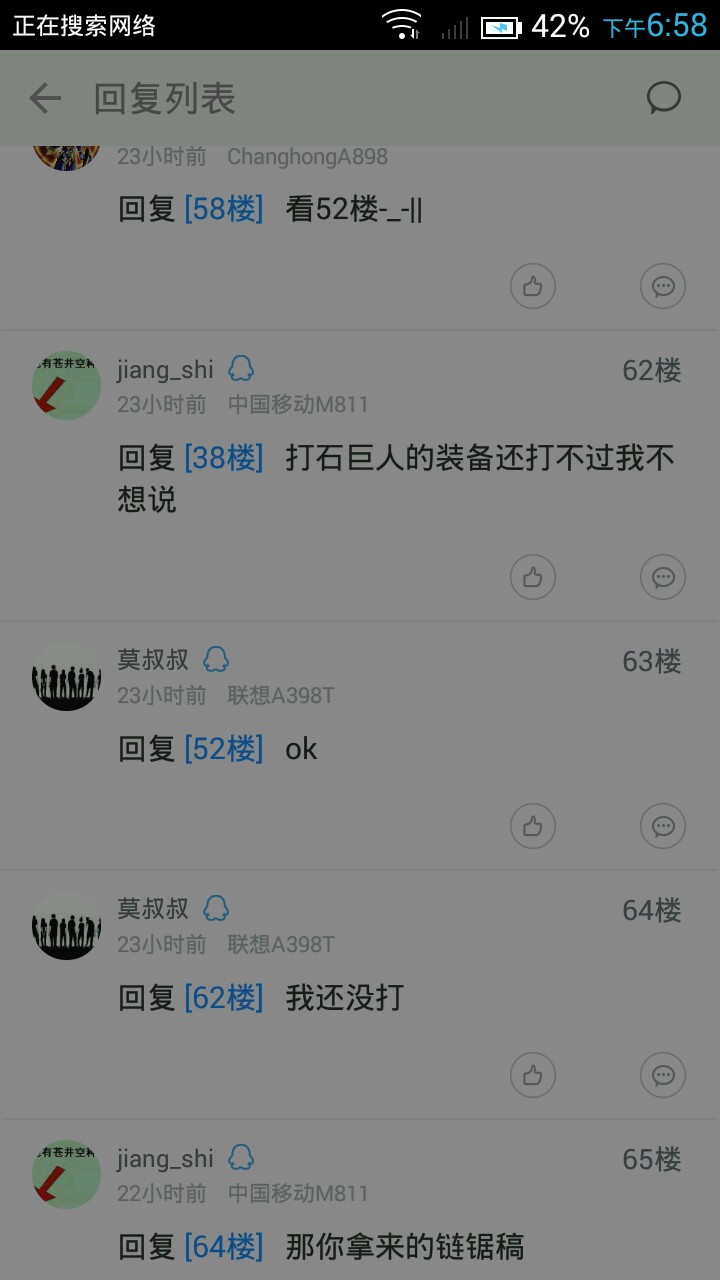Viewport: 720px width, 1280px height.
Task: Open jiang_shi's avatar on the 65楼 reply
Action: tap(67, 1174)
